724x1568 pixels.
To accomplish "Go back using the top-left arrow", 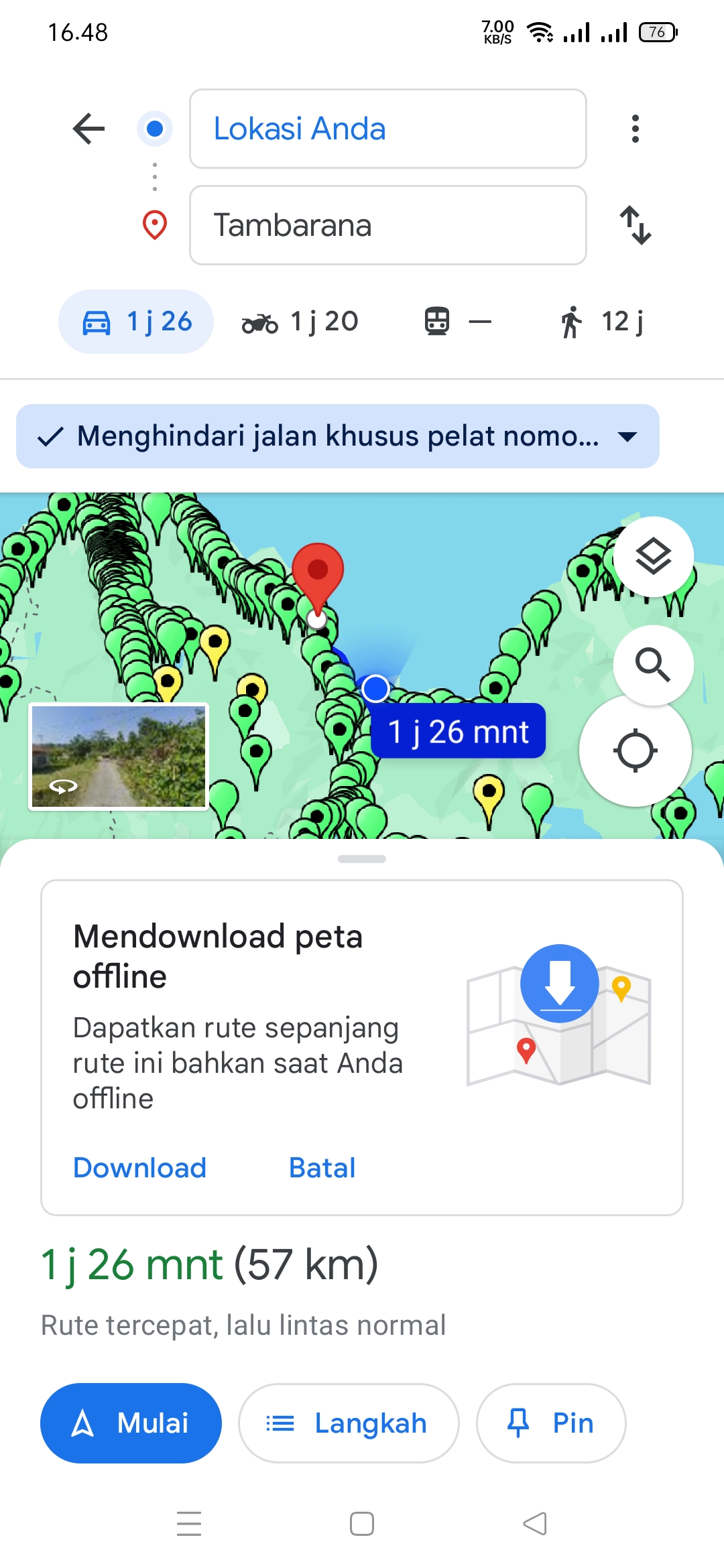I will [x=88, y=129].
